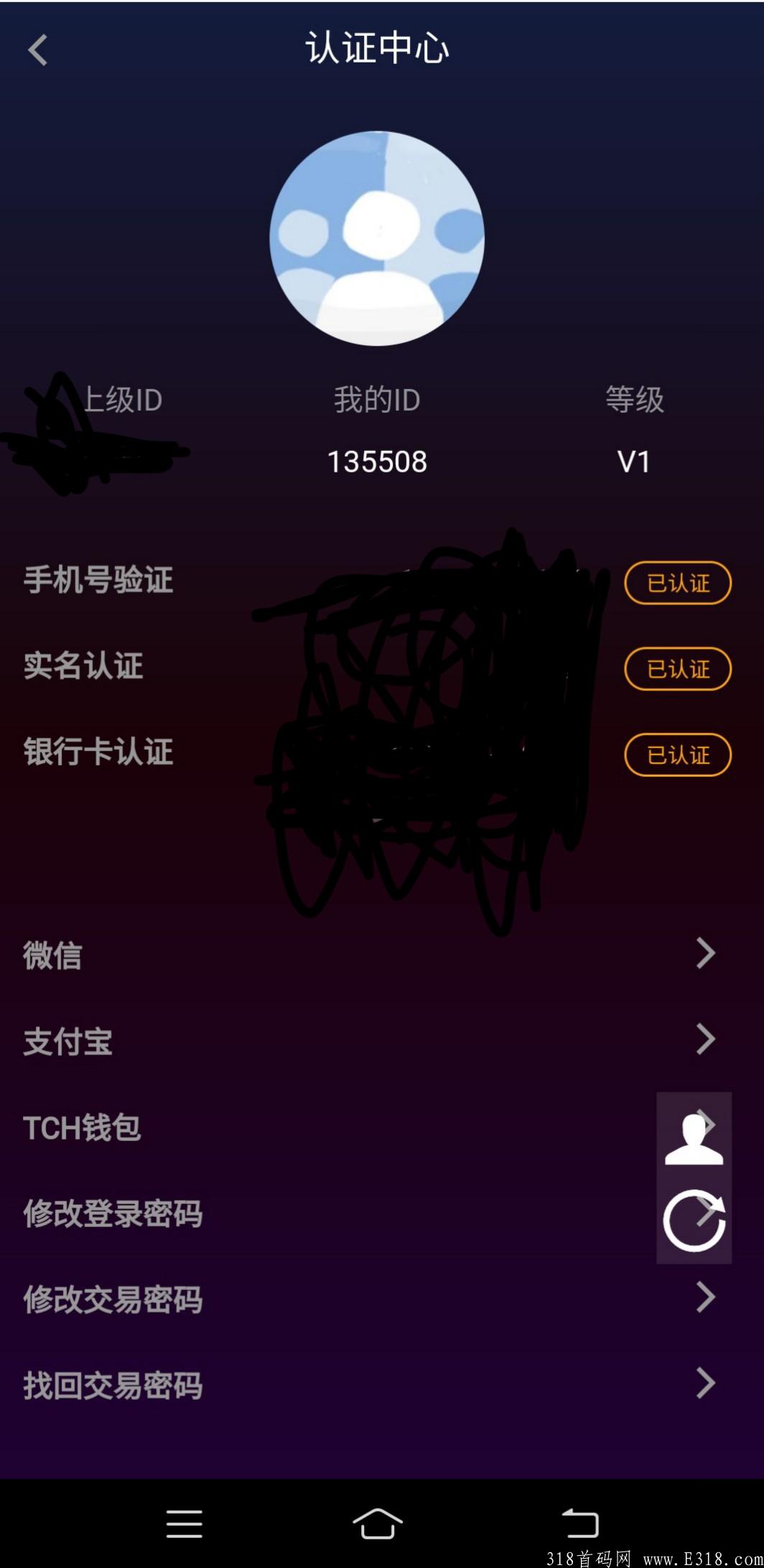
Task: Open the 支付宝 row
Action: [382, 1040]
